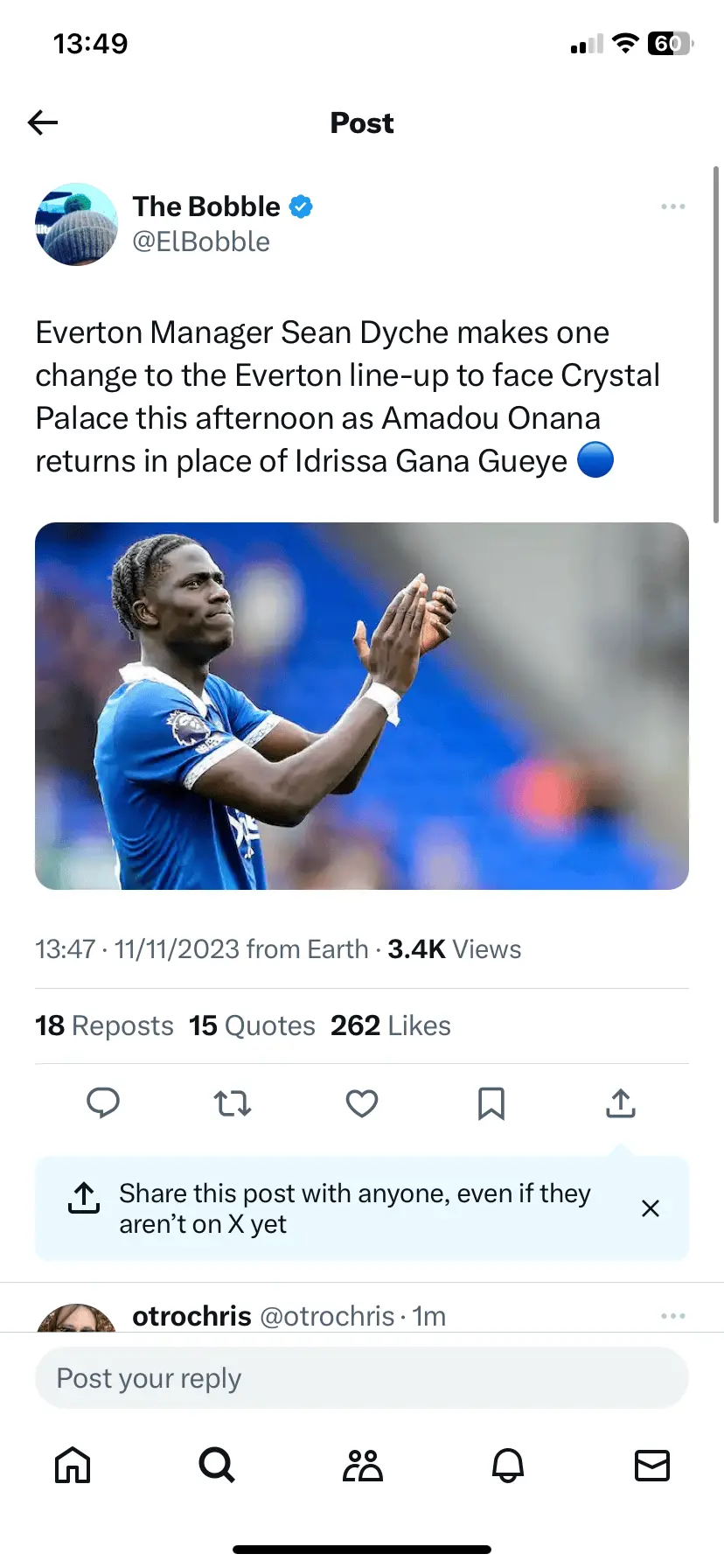Open The Bobble's profile picture
Image resolution: width=724 pixels, height=1568 pixels.
76,224
